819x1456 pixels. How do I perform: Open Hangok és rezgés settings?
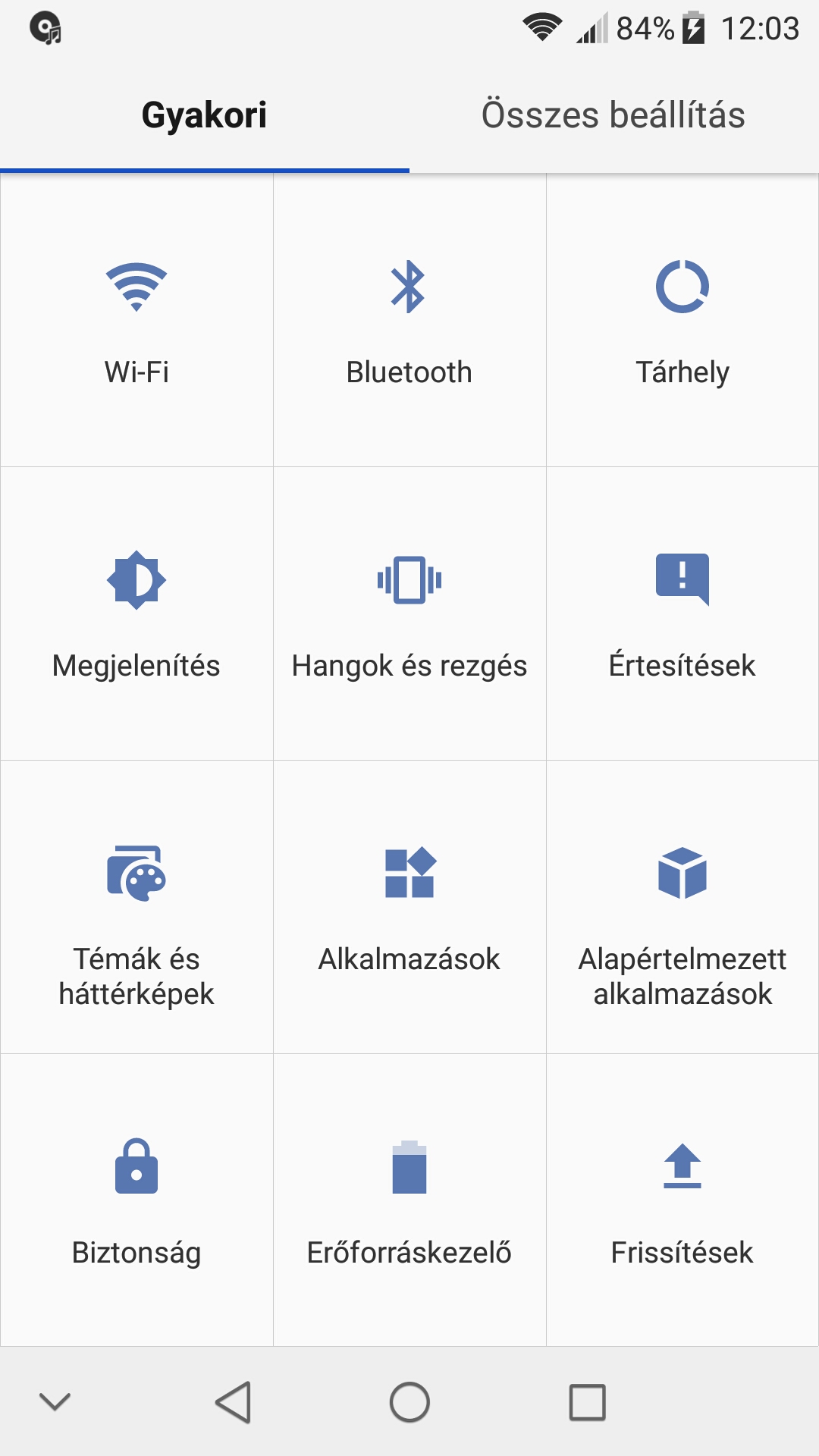click(409, 613)
